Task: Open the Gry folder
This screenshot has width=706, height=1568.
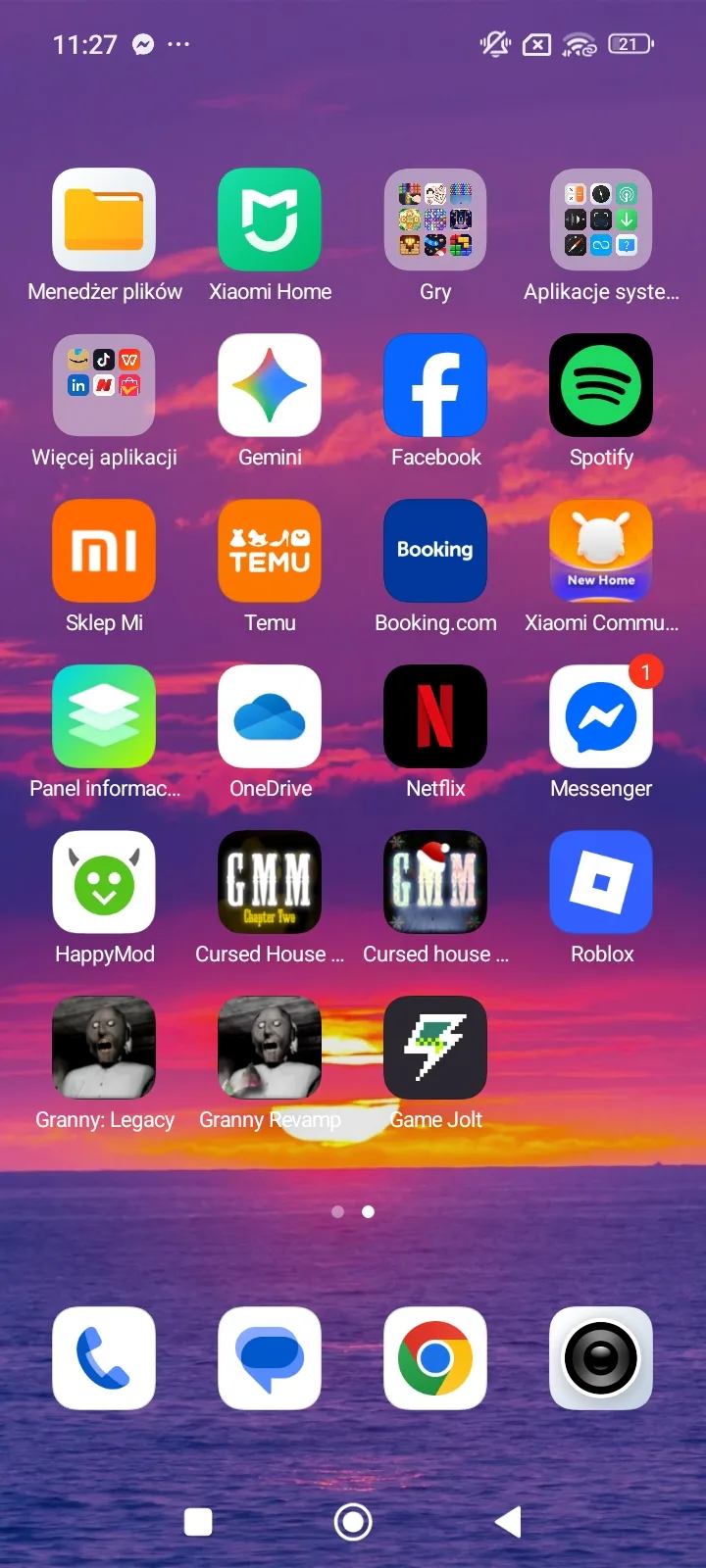Action: tap(435, 220)
